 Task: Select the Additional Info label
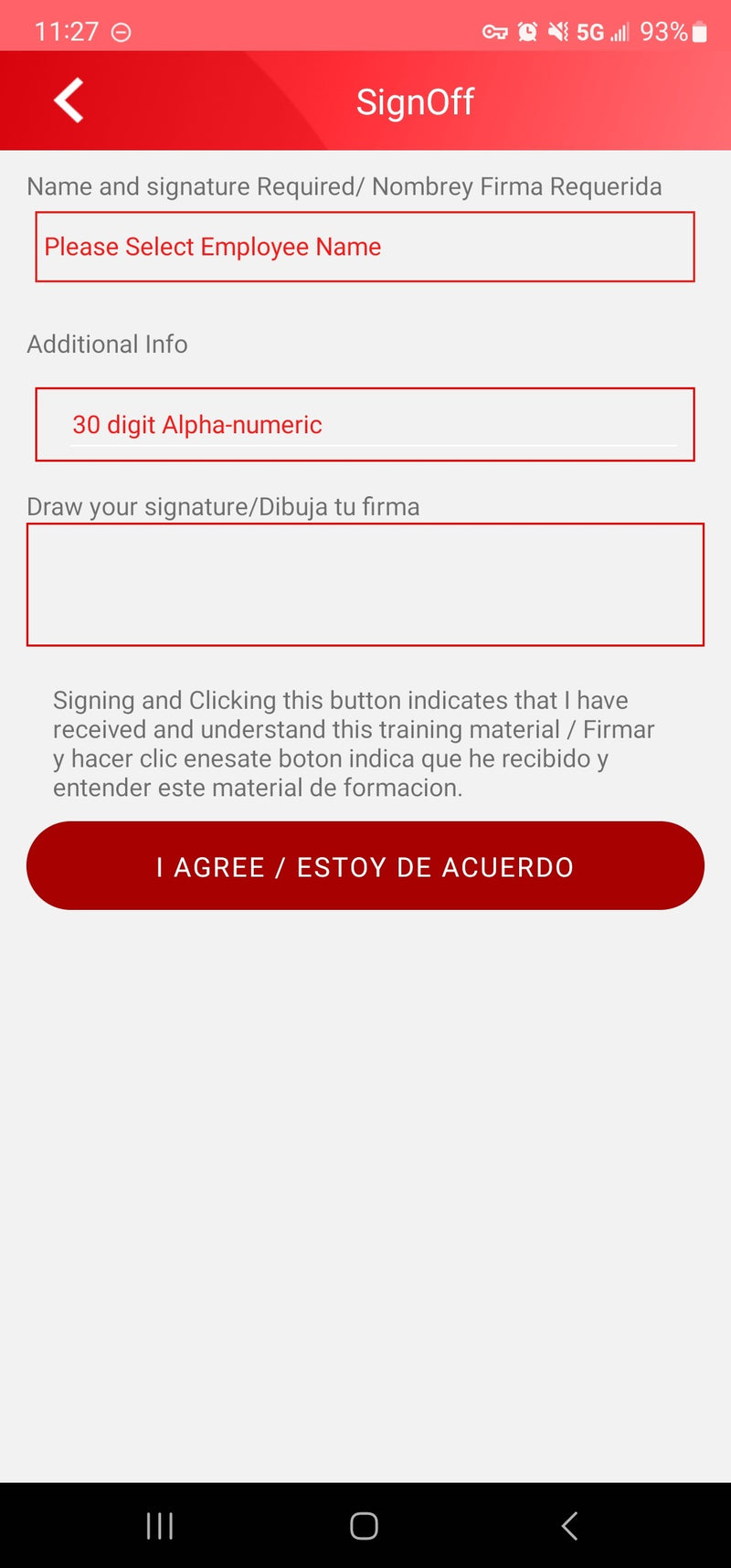pyautogui.click(x=107, y=344)
